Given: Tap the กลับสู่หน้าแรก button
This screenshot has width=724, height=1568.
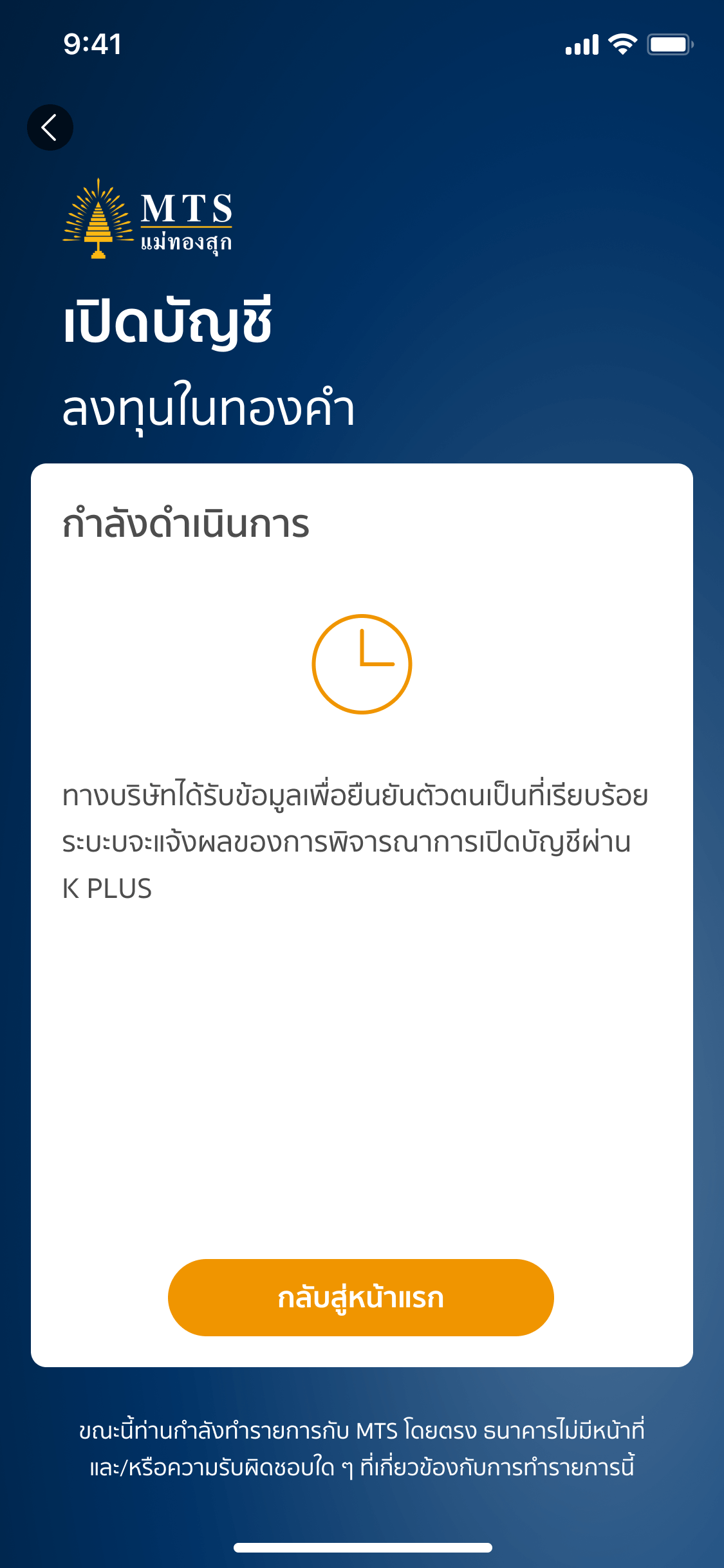Looking at the screenshot, I should (360, 1297).
